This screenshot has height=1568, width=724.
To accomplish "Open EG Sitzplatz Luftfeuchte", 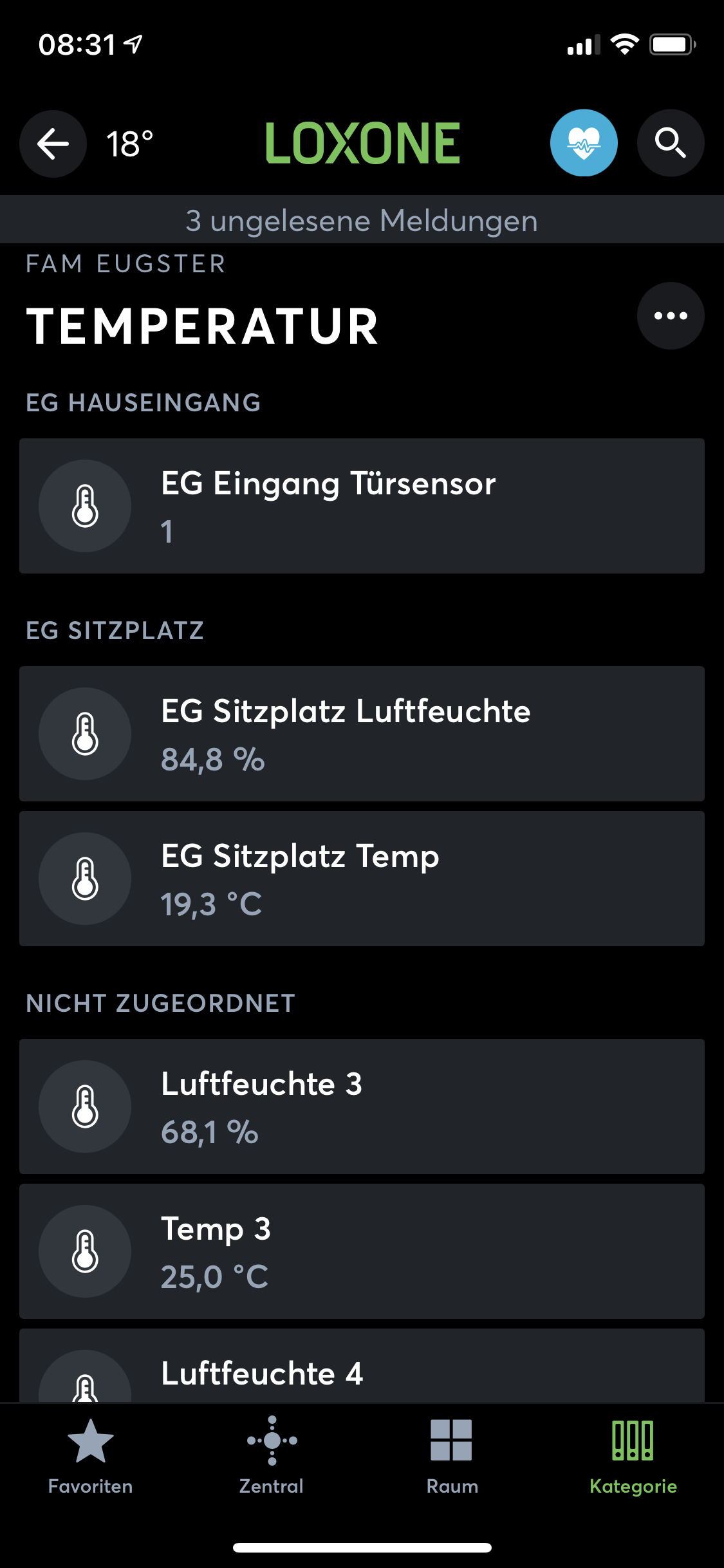I will point(362,734).
